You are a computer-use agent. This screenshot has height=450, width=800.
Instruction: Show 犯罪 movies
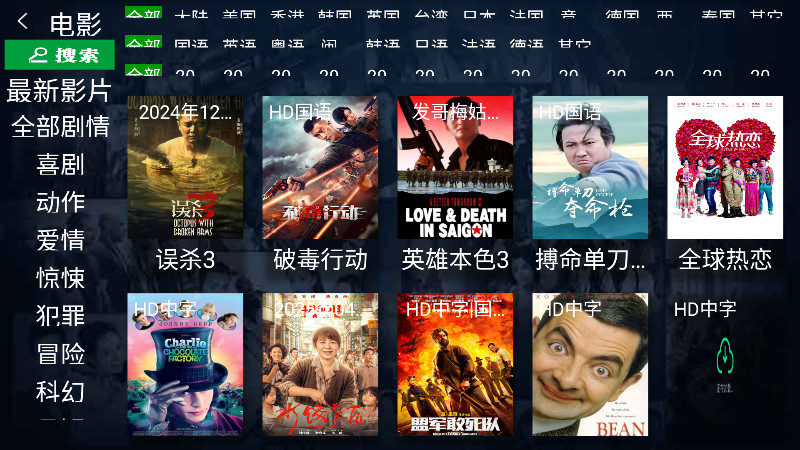click(x=60, y=316)
